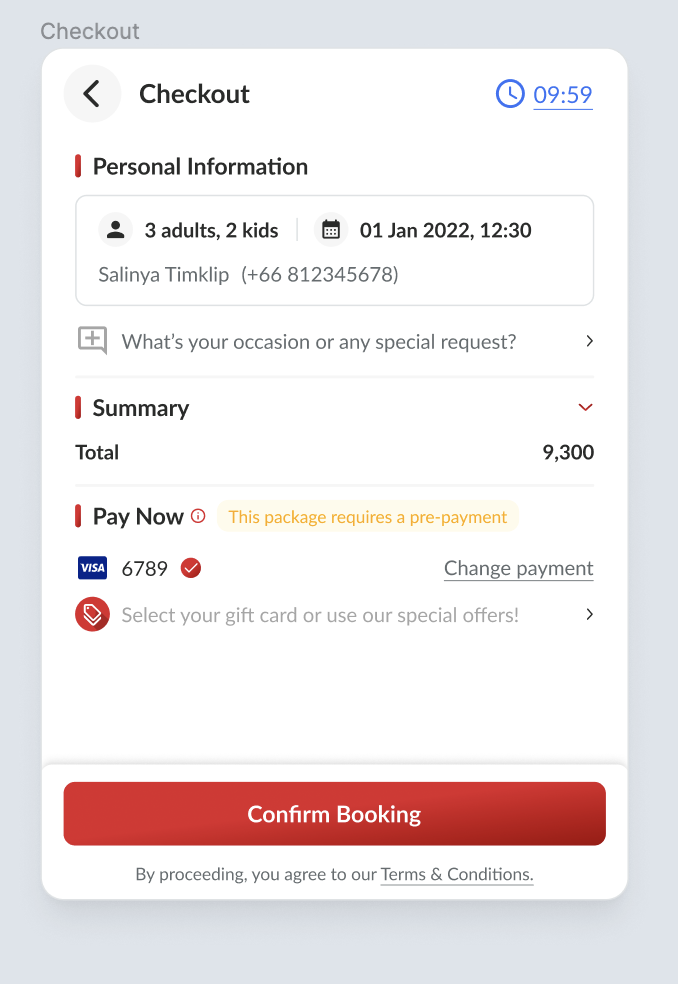Add an occasion or special request
This screenshot has width=678, height=984.
[x=334, y=342]
